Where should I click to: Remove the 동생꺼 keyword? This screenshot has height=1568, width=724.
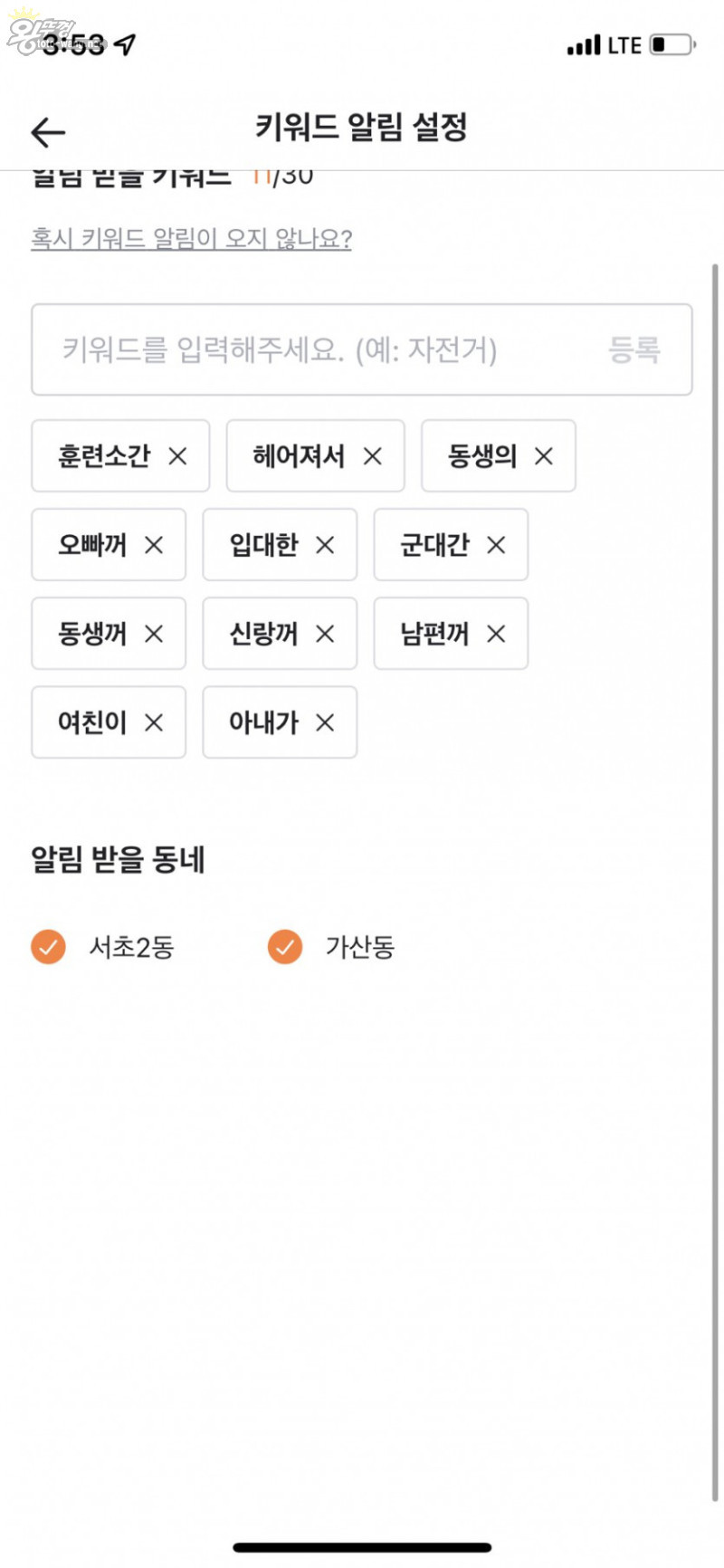point(154,634)
